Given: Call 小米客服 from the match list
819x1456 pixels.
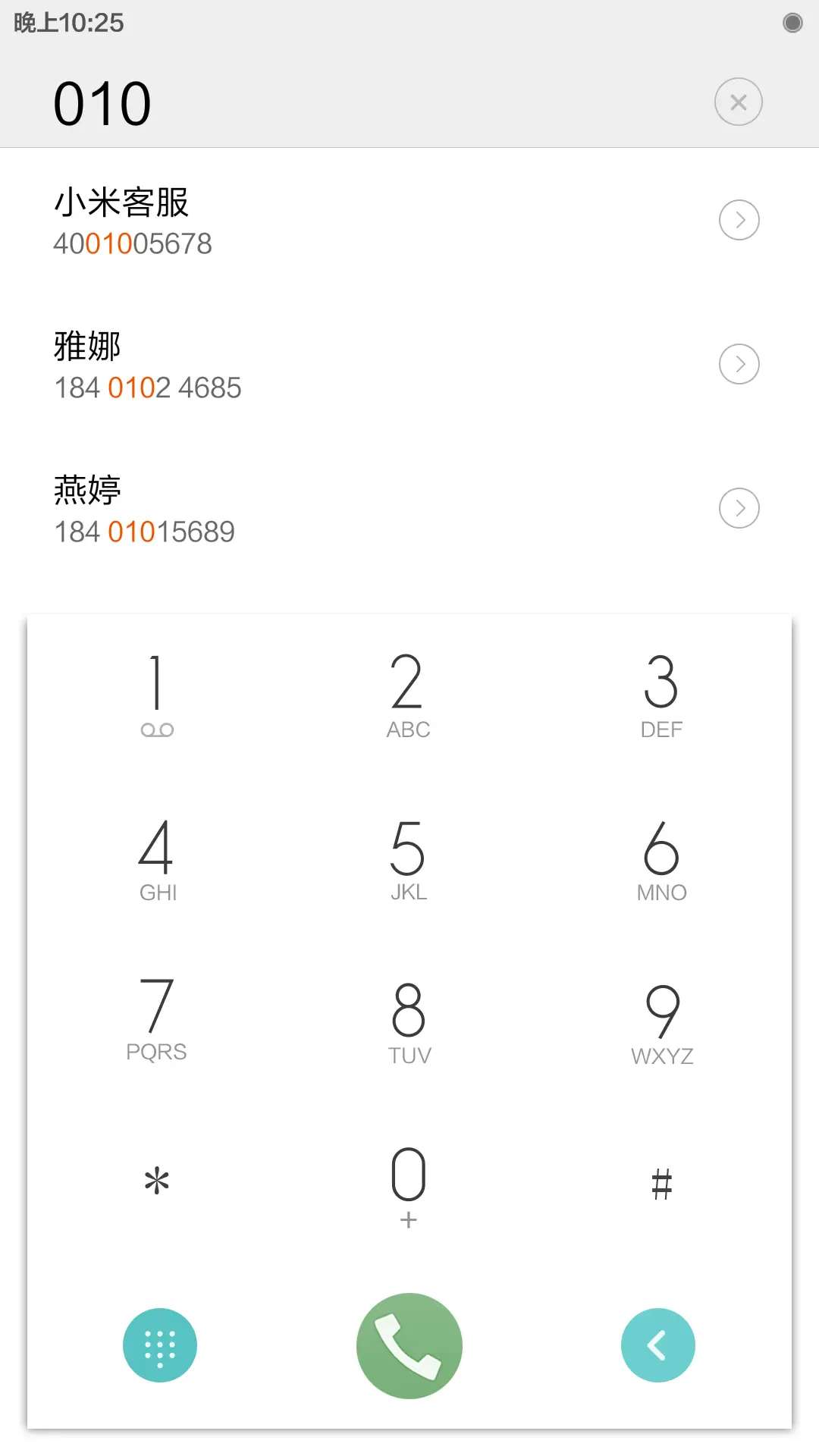Looking at the screenshot, I should (x=303, y=220).
